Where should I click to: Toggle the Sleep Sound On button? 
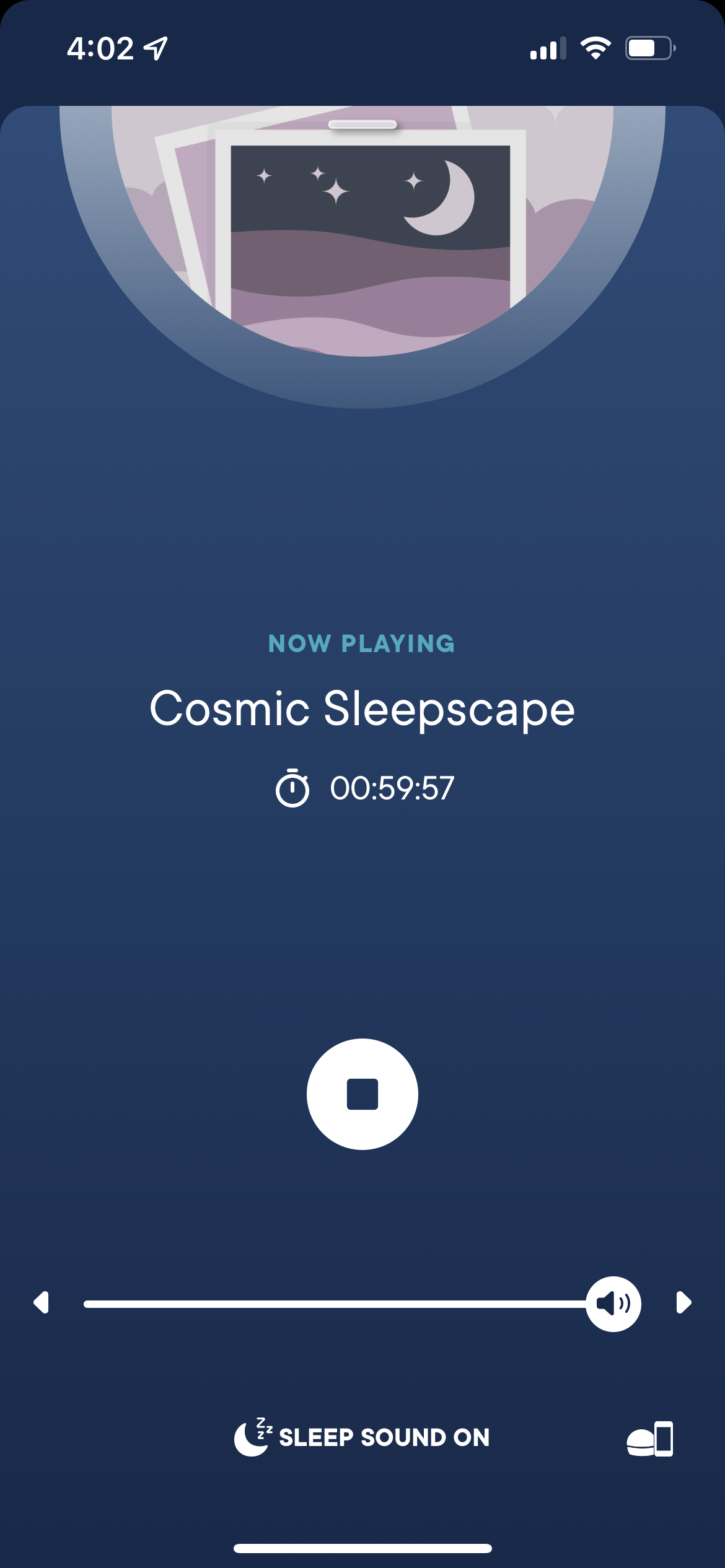(362, 1437)
